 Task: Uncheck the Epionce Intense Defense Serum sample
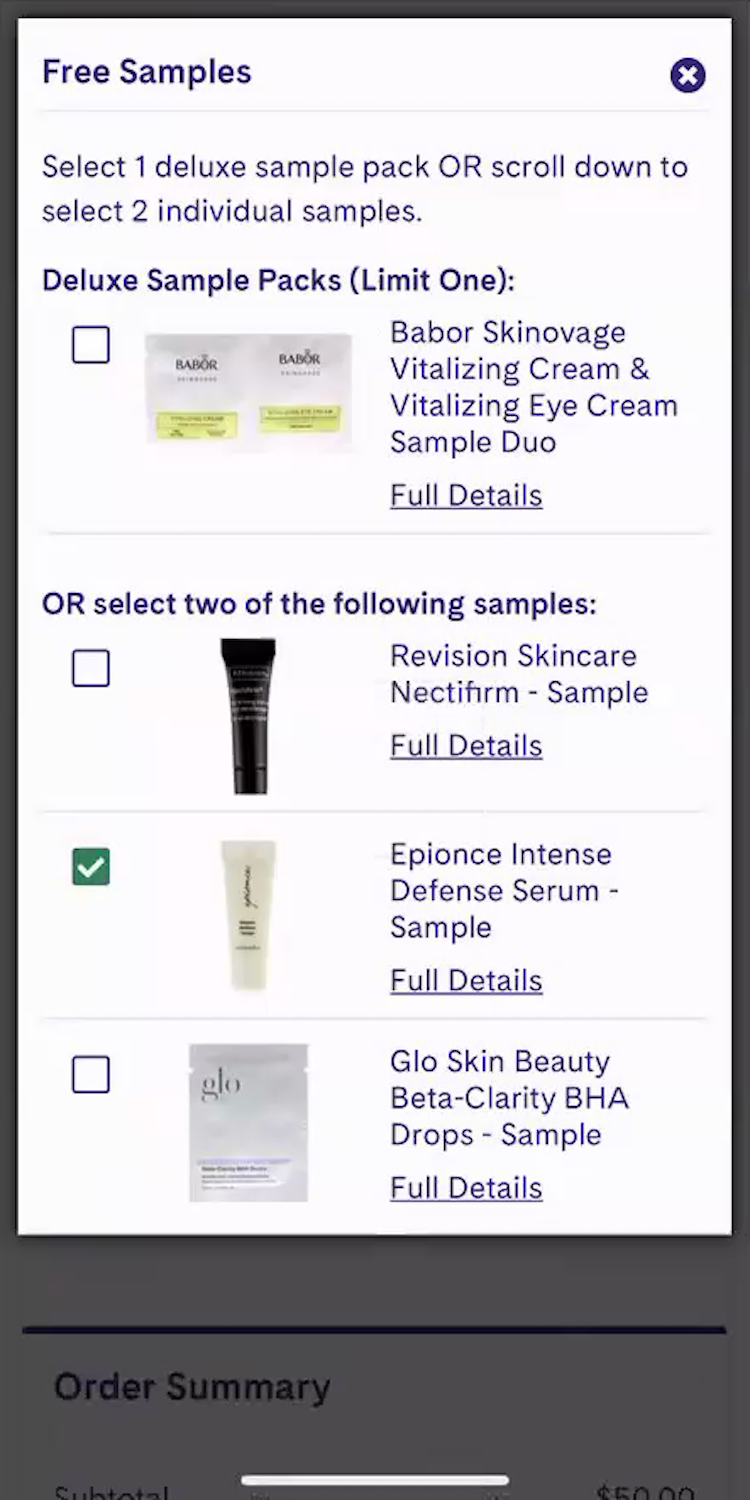pos(91,867)
